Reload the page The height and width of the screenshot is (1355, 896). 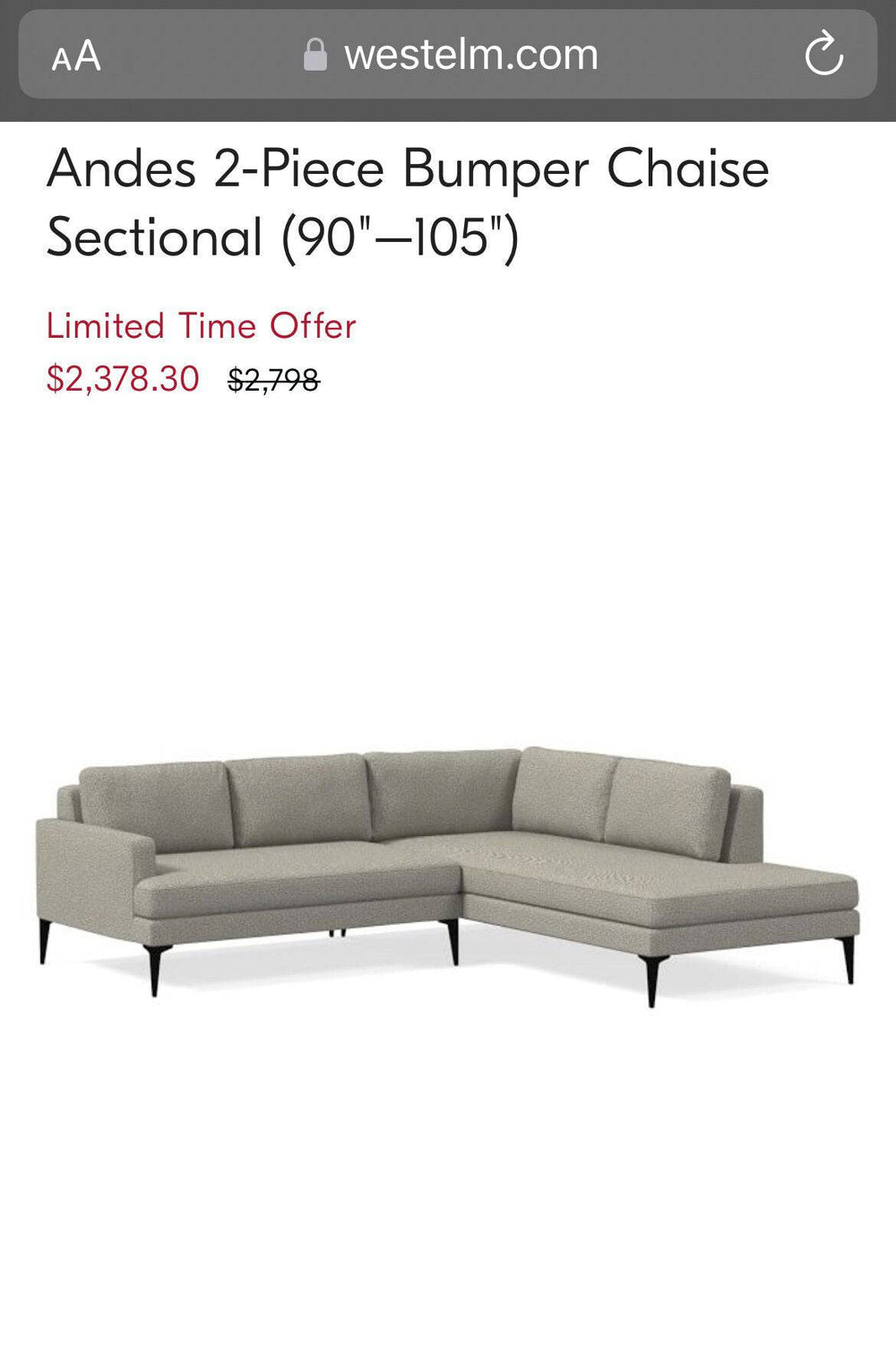[x=823, y=55]
